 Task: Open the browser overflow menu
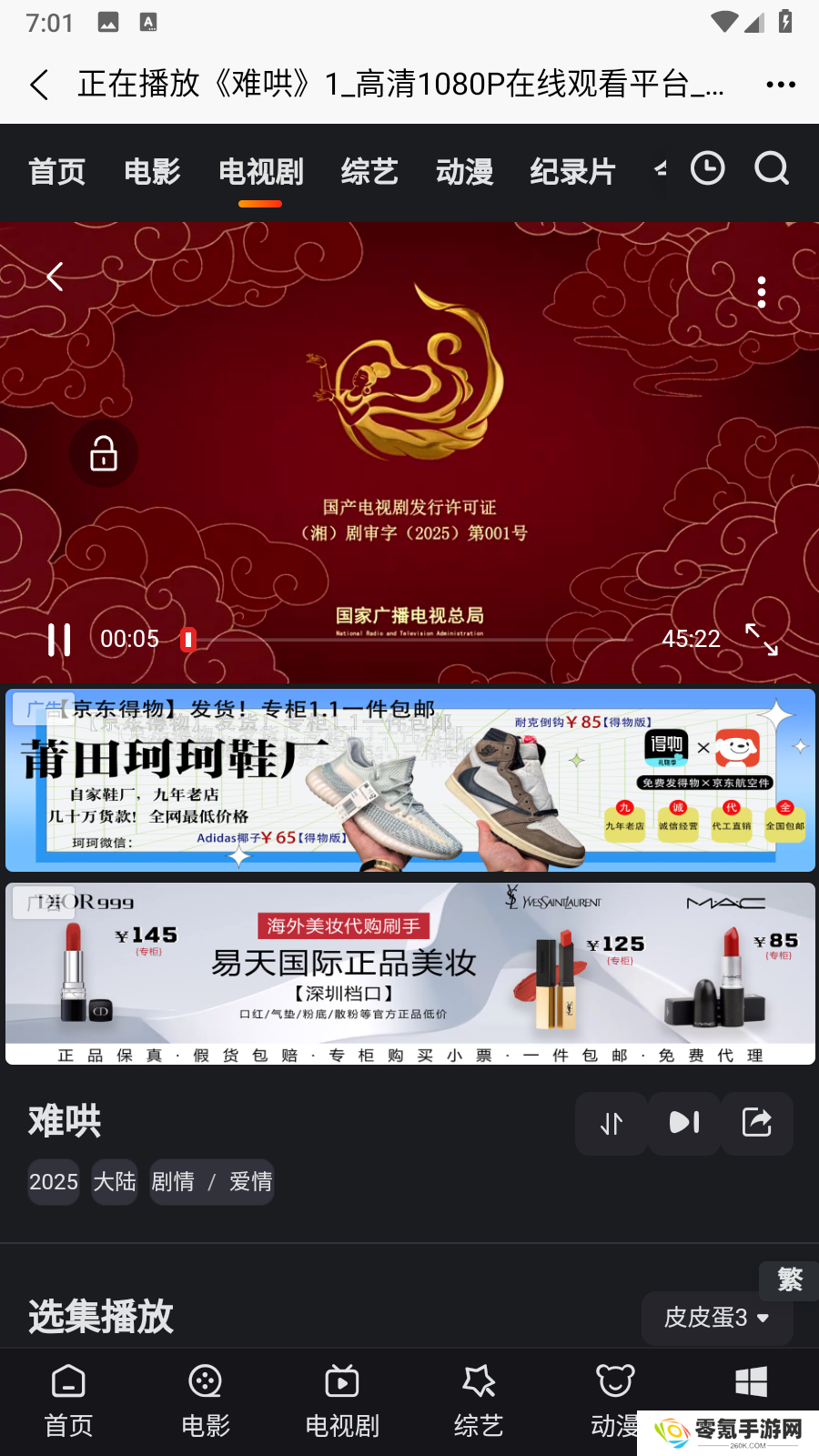point(780,85)
